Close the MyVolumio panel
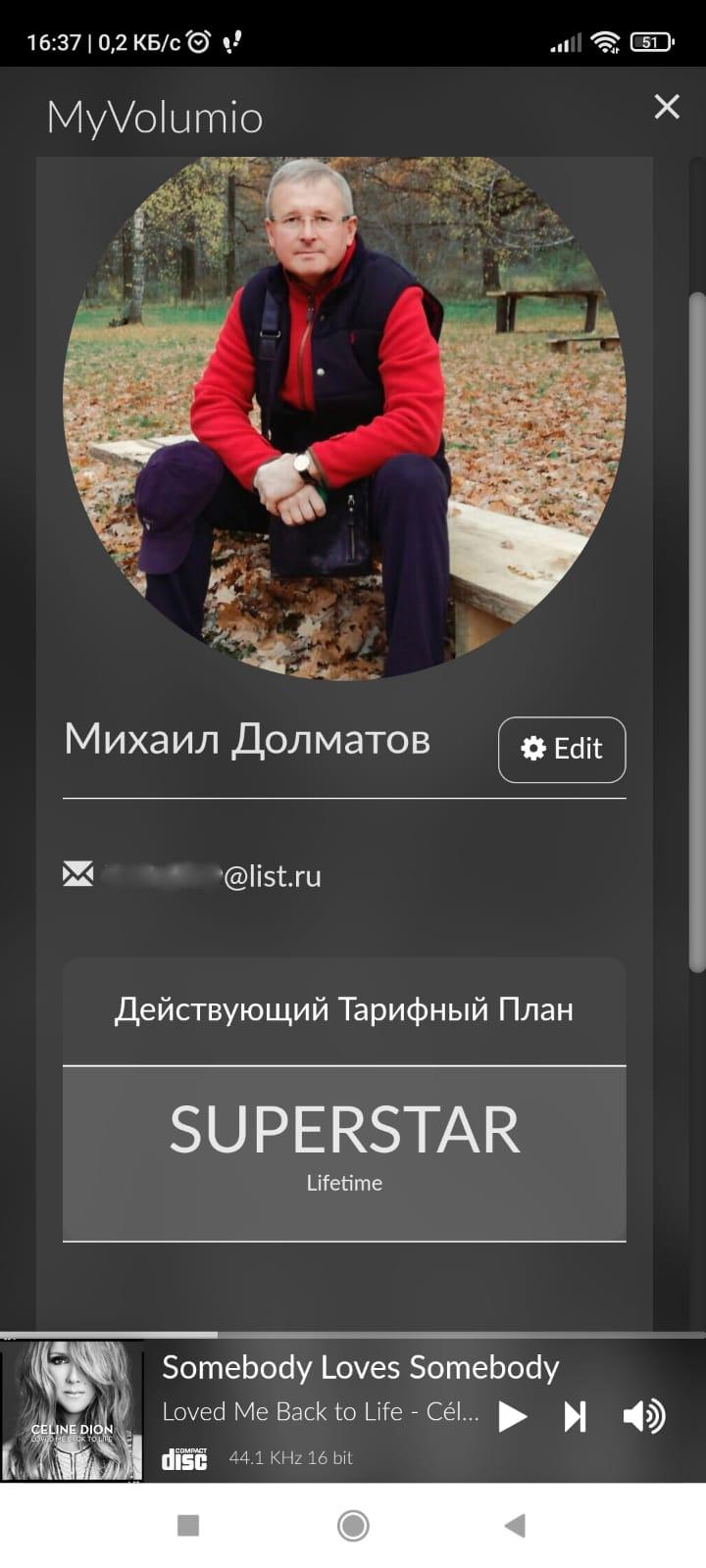The image size is (706, 1568). pos(667,107)
